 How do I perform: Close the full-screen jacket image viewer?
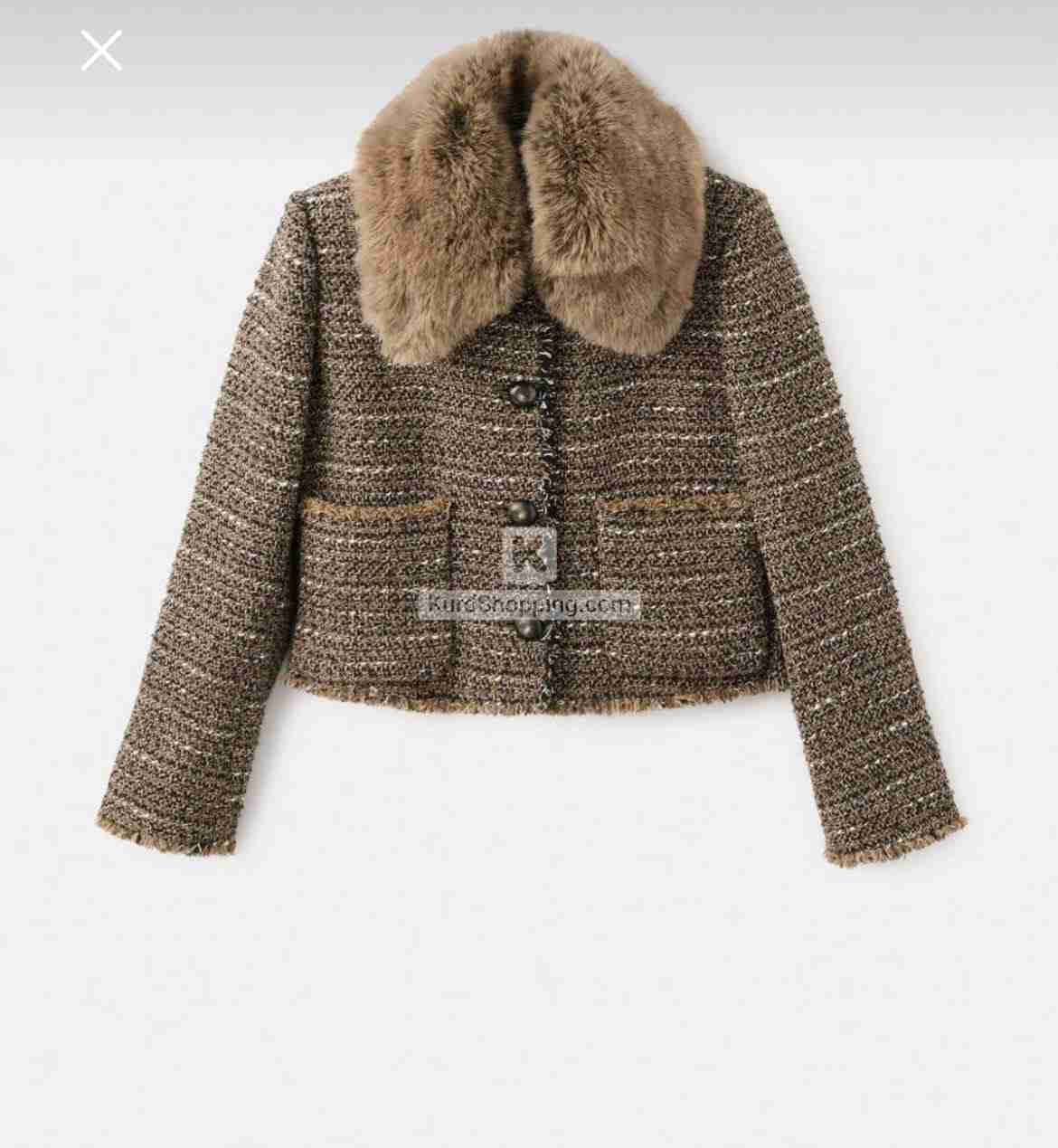click(101, 51)
